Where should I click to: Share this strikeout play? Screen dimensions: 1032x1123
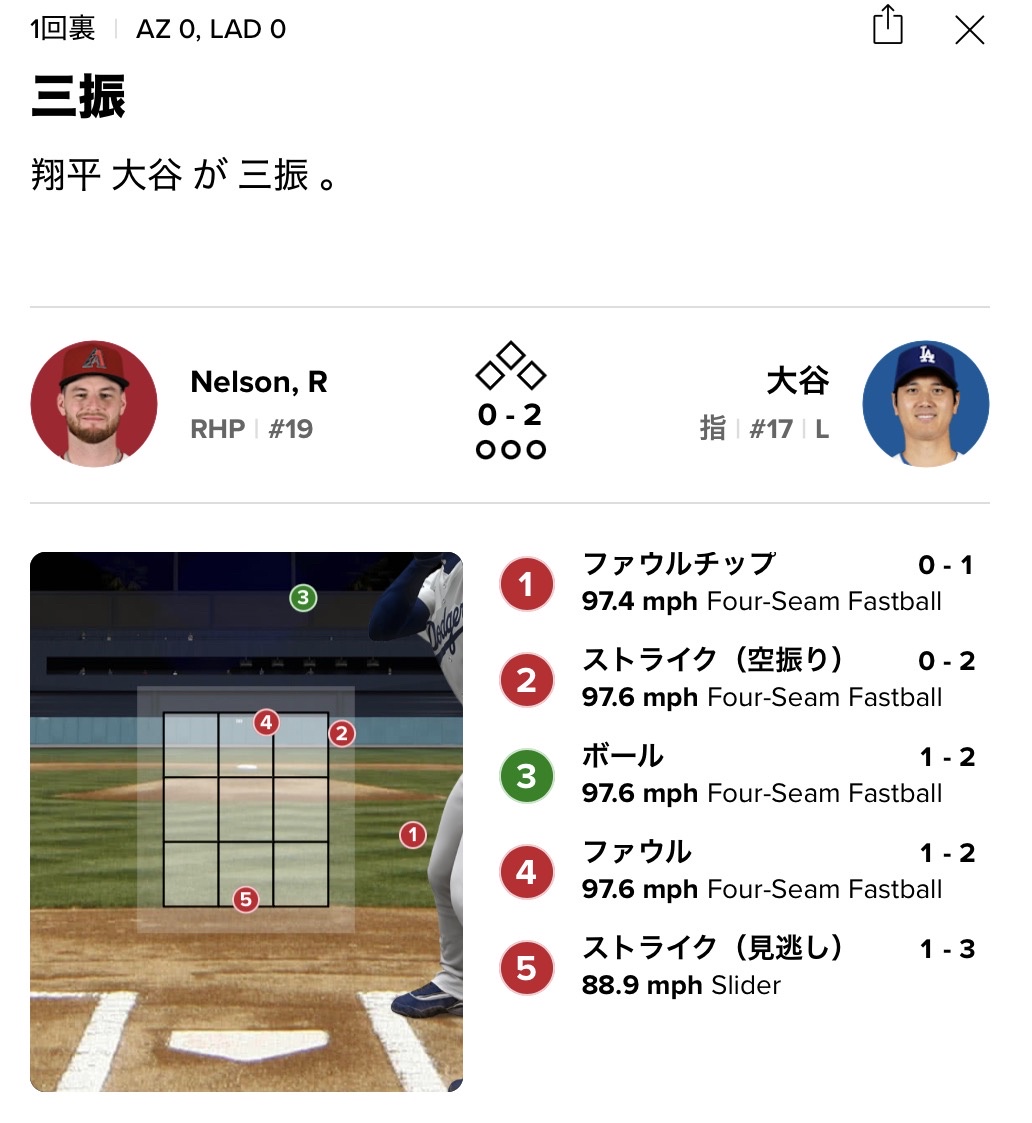pyautogui.click(x=887, y=26)
